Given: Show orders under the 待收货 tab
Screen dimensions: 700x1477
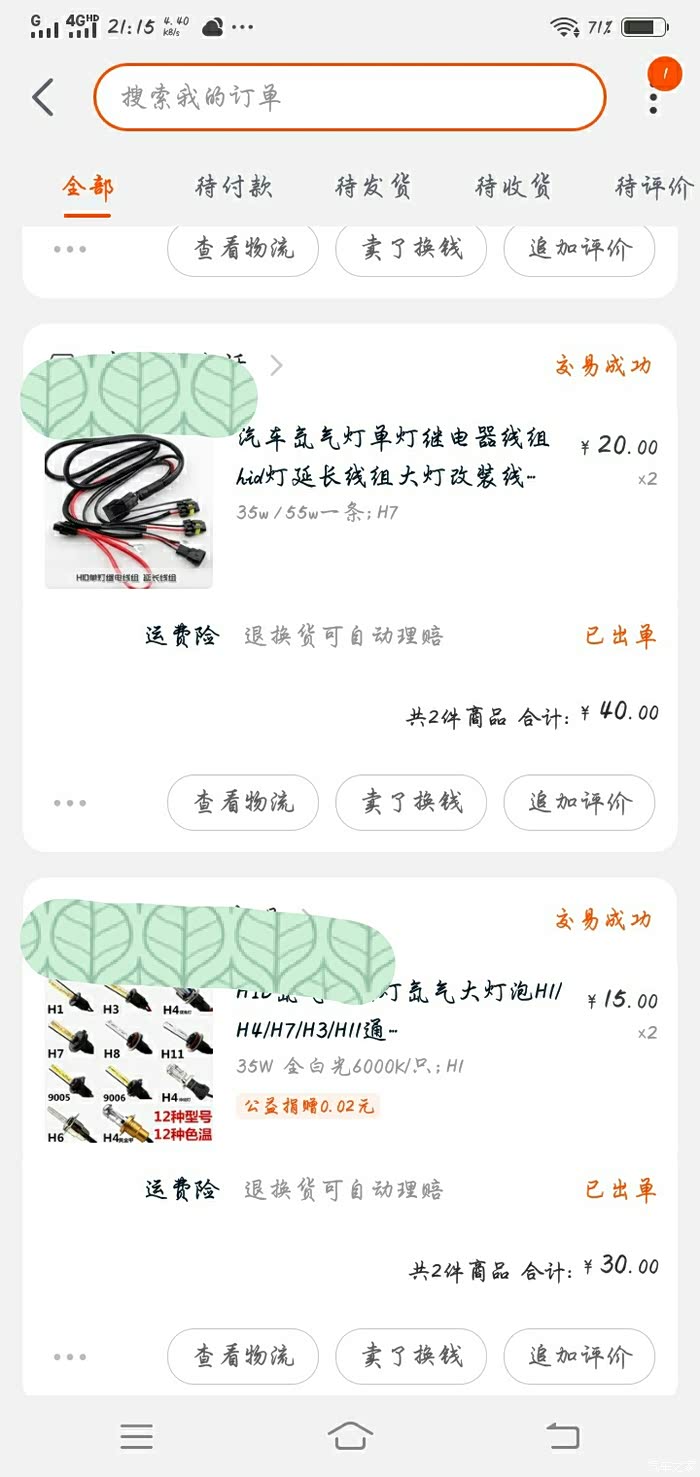Looking at the screenshot, I should (x=513, y=187).
